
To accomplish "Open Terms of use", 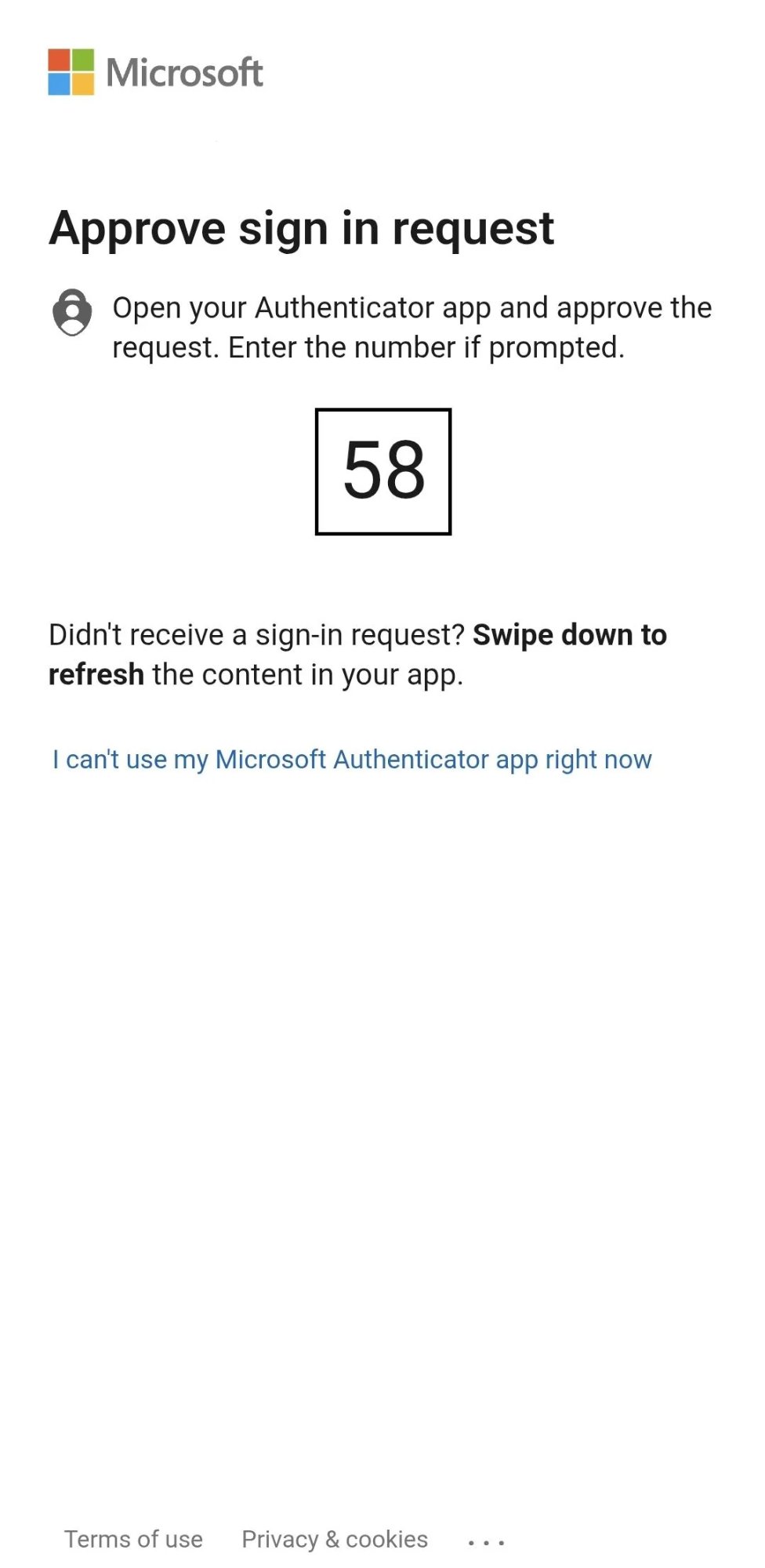I will pyautogui.click(x=133, y=1539).
